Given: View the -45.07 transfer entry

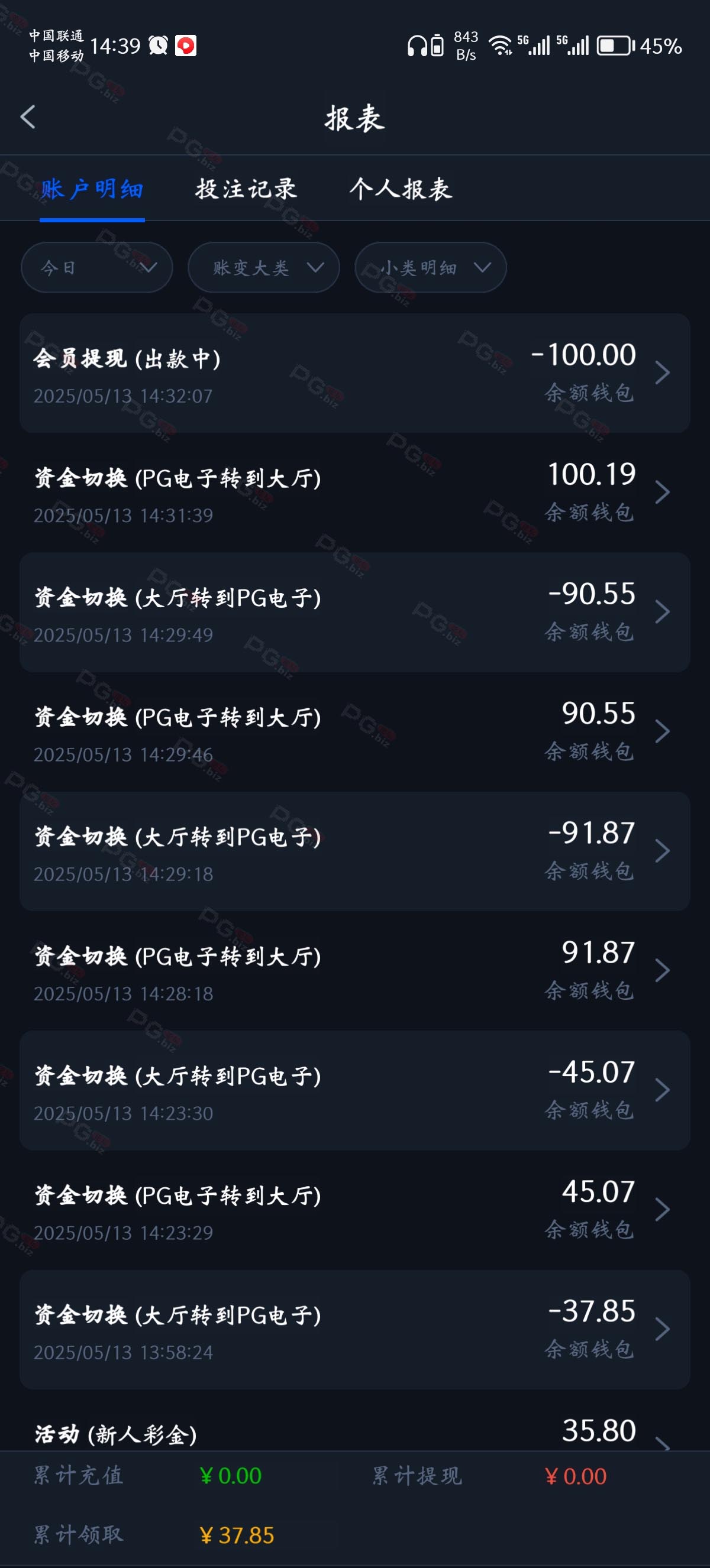Looking at the screenshot, I should tap(355, 1090).
